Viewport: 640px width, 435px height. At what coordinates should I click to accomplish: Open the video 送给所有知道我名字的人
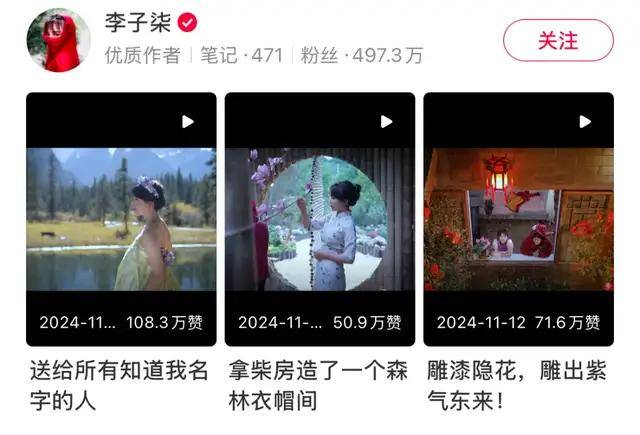click(x=121, y=219)
